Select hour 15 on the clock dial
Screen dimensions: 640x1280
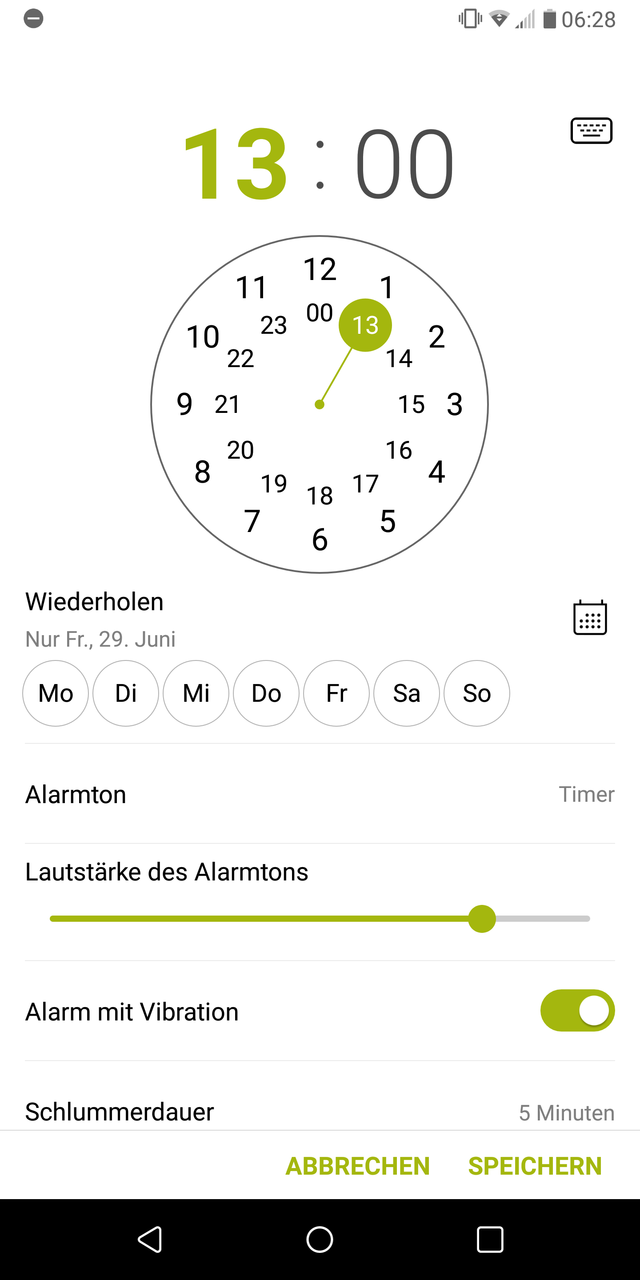click(x=411, y=404)
